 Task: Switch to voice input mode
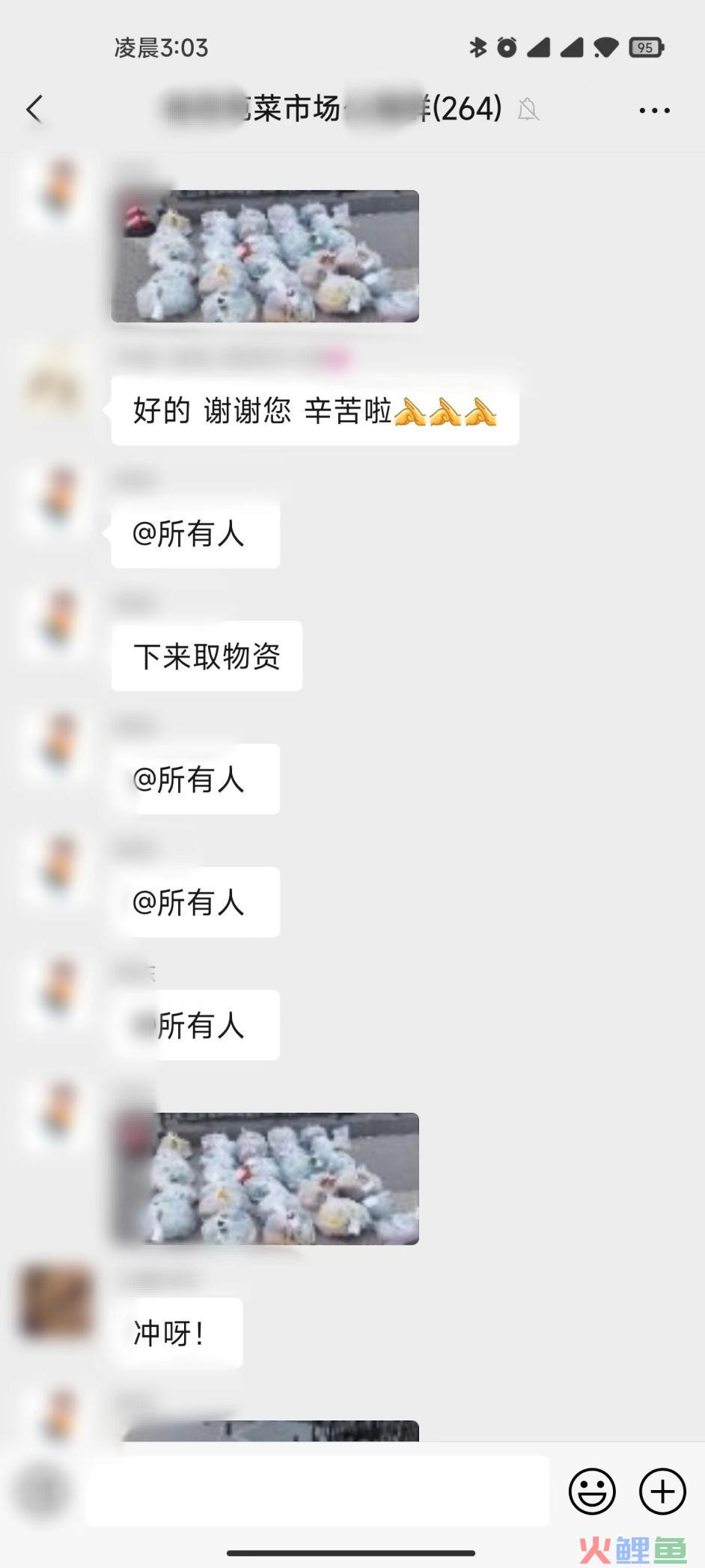click(42, 1491)
